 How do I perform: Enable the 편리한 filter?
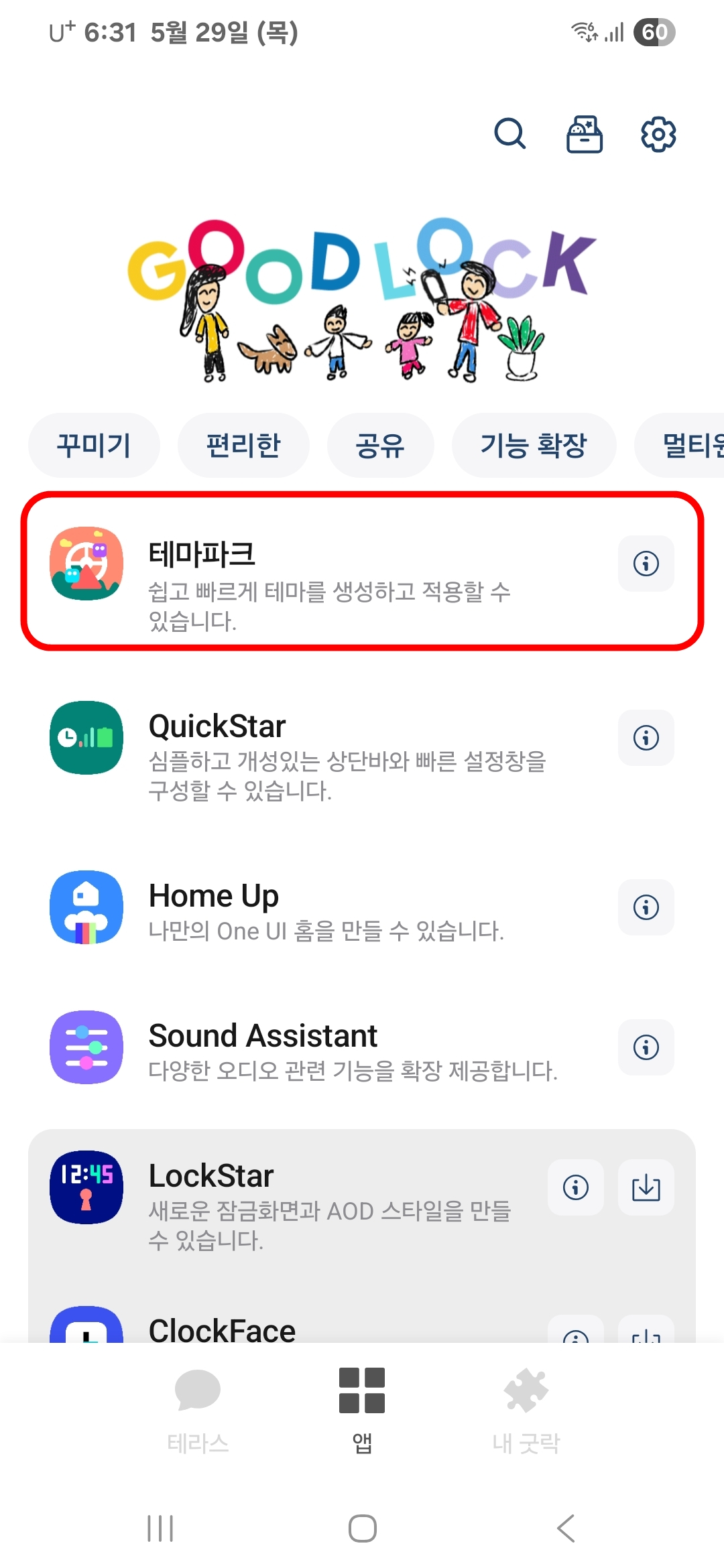tap(243, 445)
